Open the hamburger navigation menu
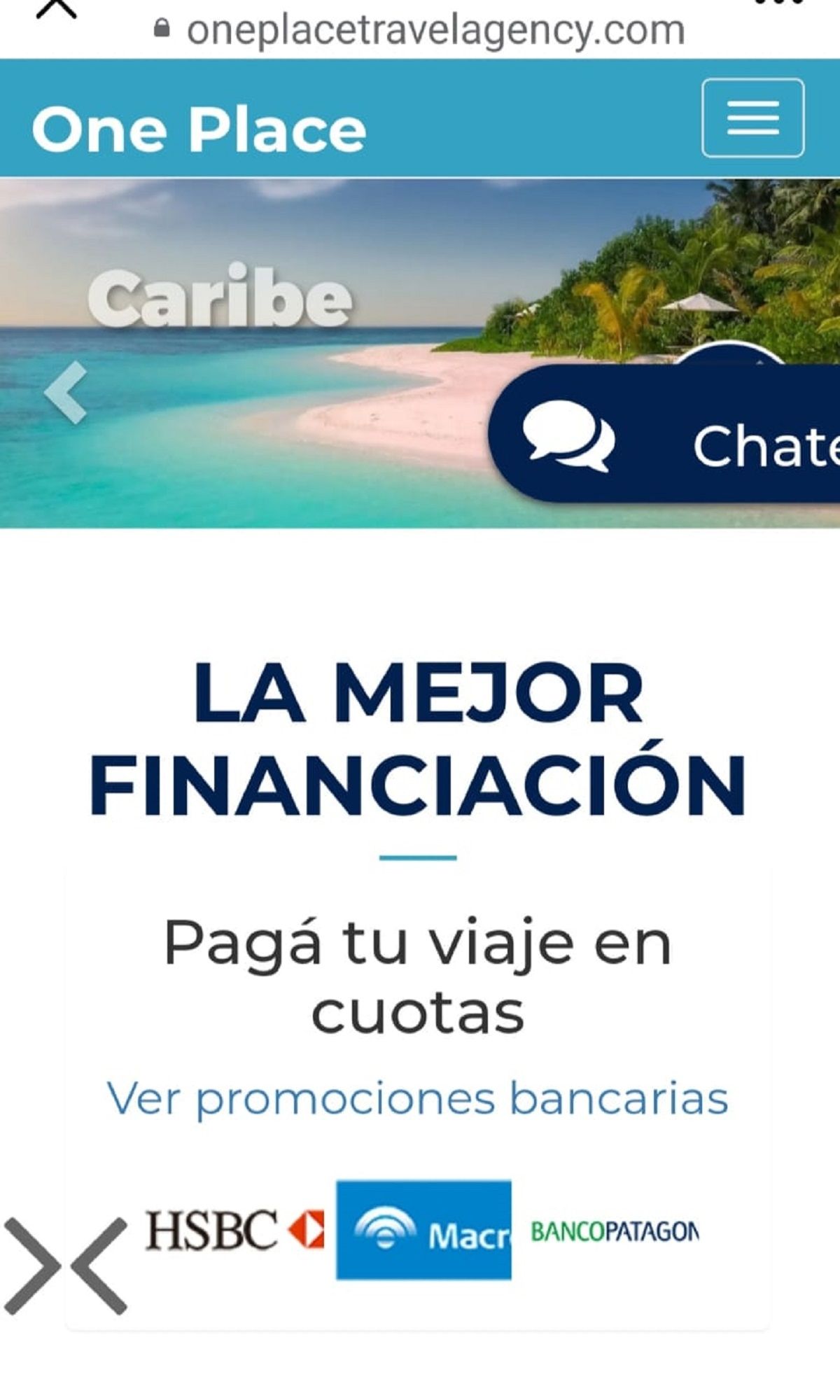The image size is (840, 1400). pyautogui.click(x=752, y=118)
